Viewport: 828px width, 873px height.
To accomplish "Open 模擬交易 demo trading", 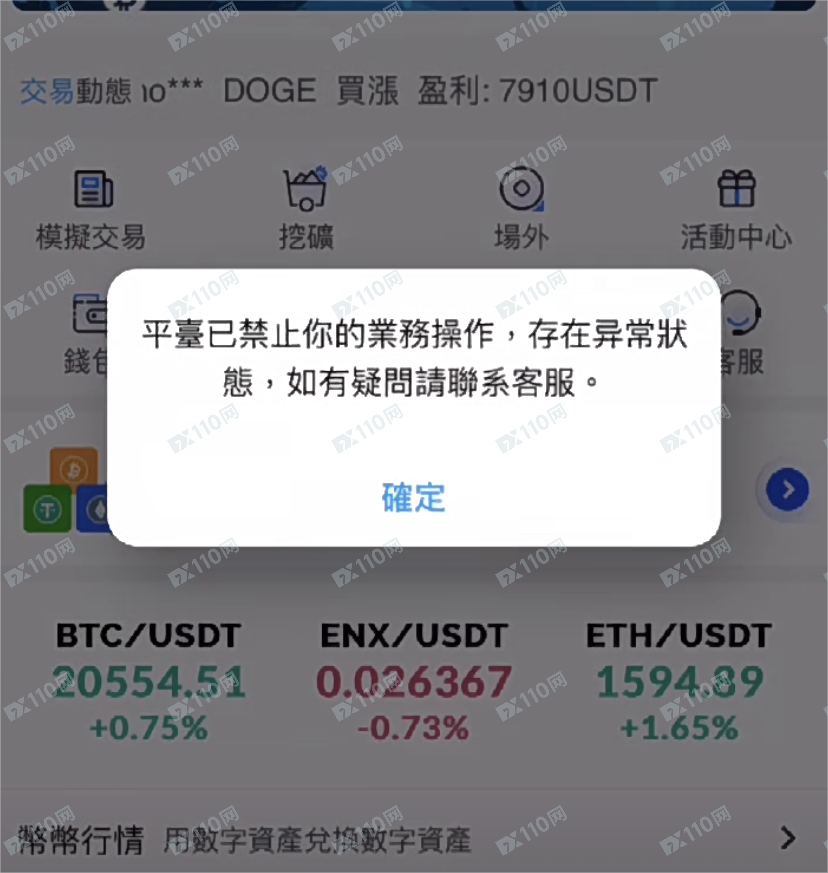I will 92,210.
